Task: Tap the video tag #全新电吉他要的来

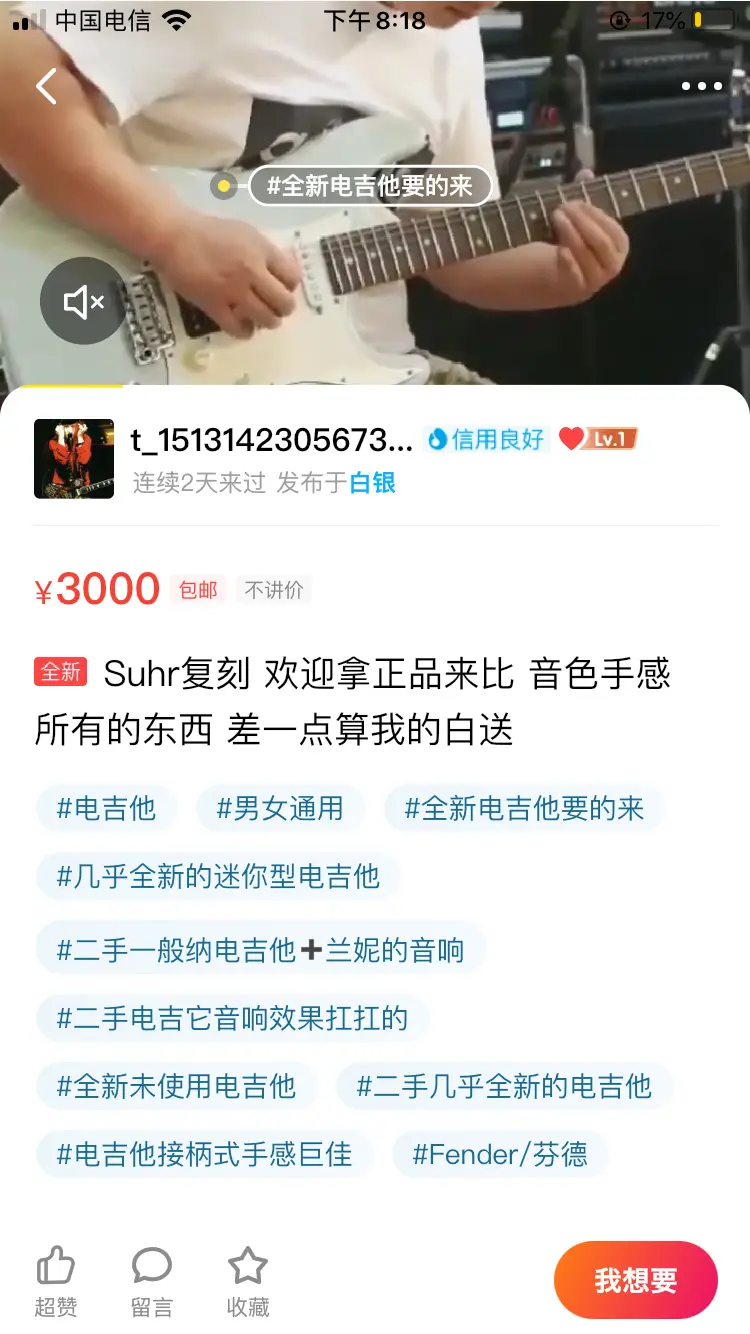Action: 369,186
